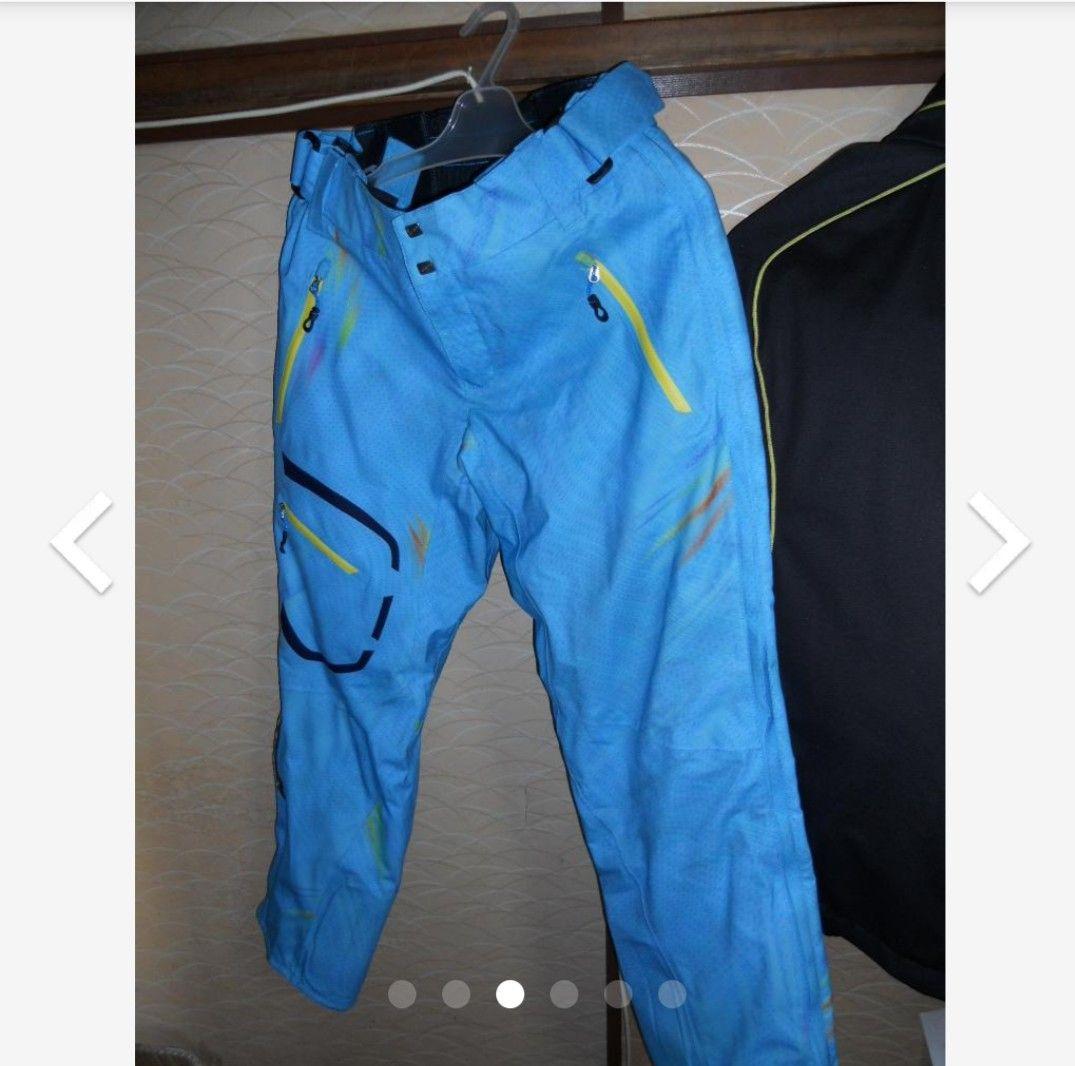1075x1066 pixels.
Task: Jump to the last photo dot
Action: [672, 993]
